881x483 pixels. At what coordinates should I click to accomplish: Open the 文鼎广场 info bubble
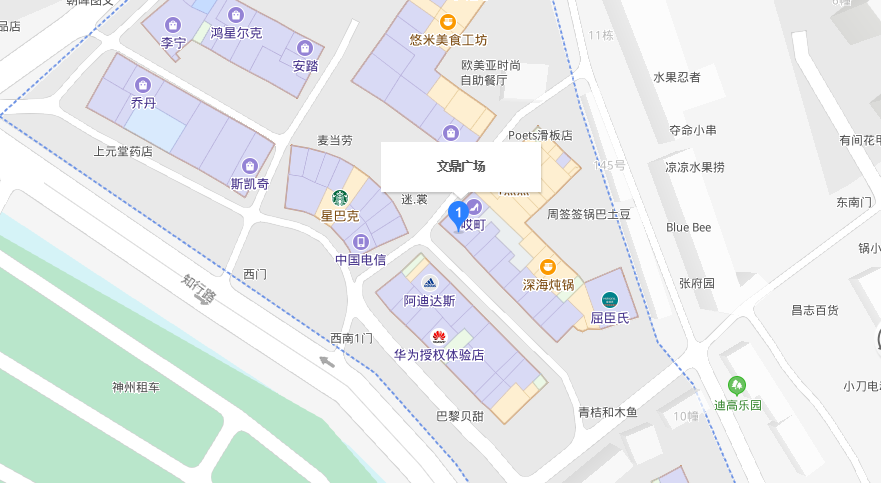461,166
